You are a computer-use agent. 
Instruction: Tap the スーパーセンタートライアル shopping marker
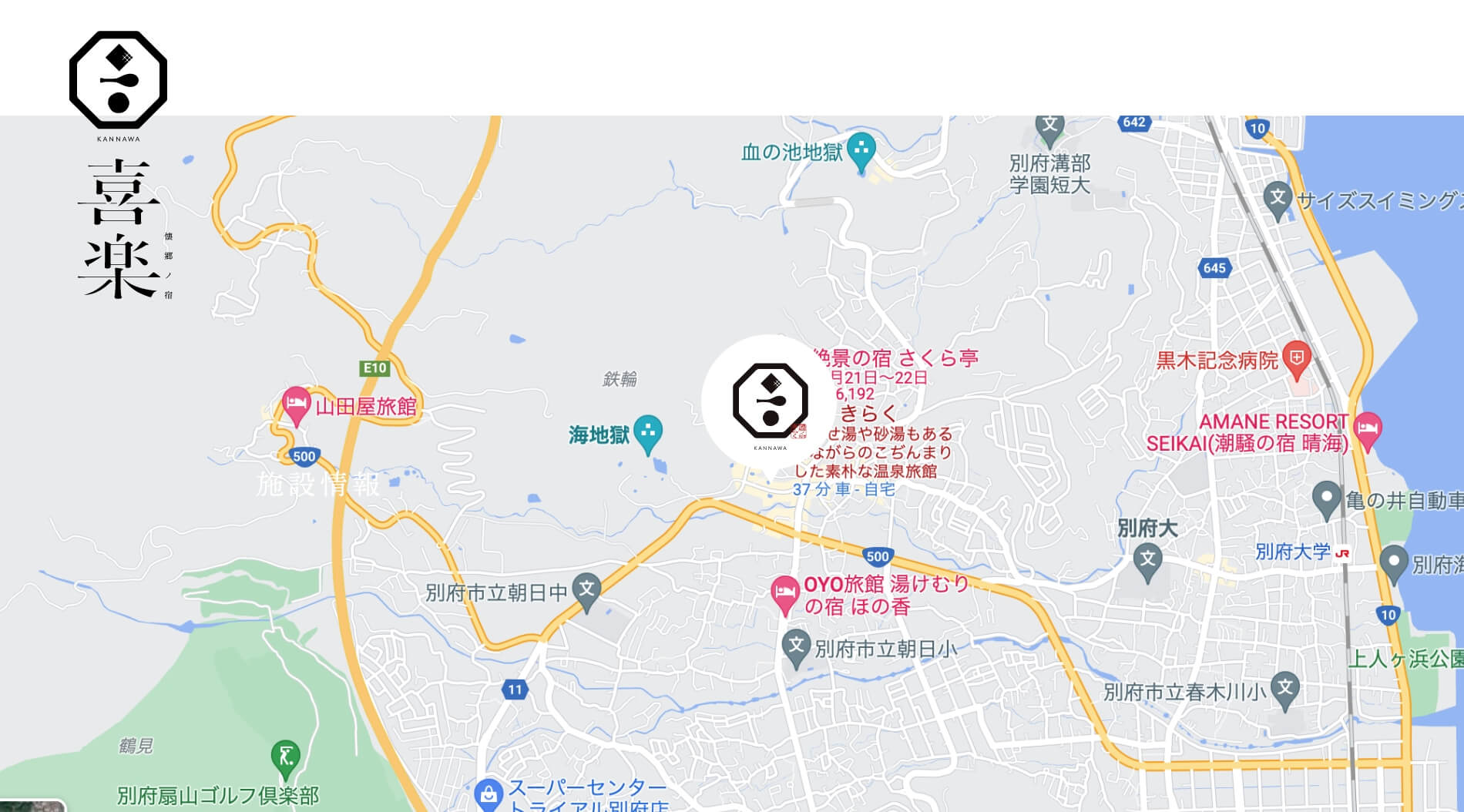488,794
